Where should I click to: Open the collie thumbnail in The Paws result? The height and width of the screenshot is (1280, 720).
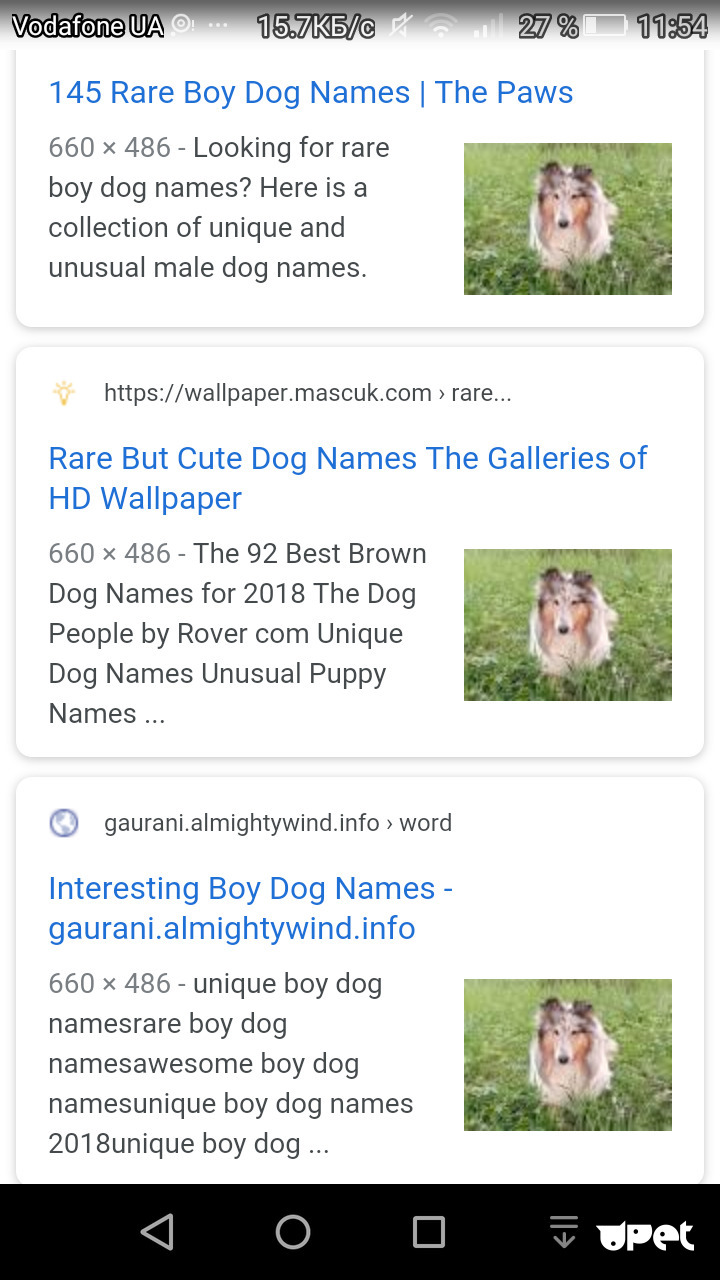[567, 219]
